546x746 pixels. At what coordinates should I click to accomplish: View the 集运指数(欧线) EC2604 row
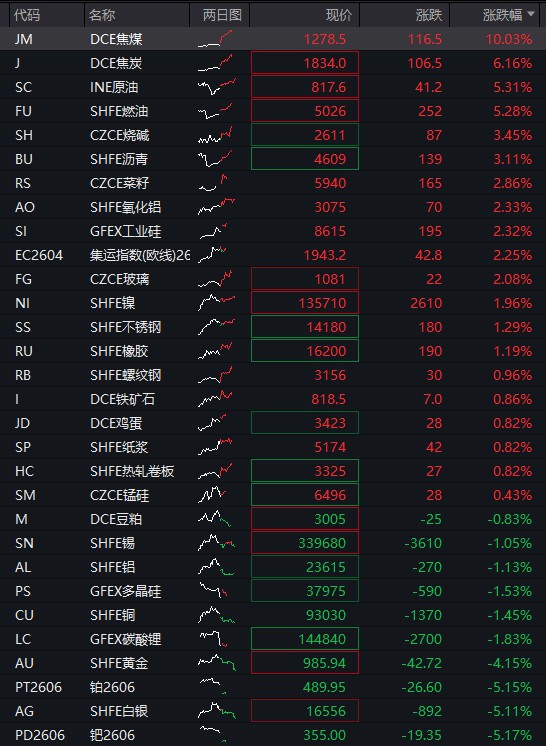(273, 255)
